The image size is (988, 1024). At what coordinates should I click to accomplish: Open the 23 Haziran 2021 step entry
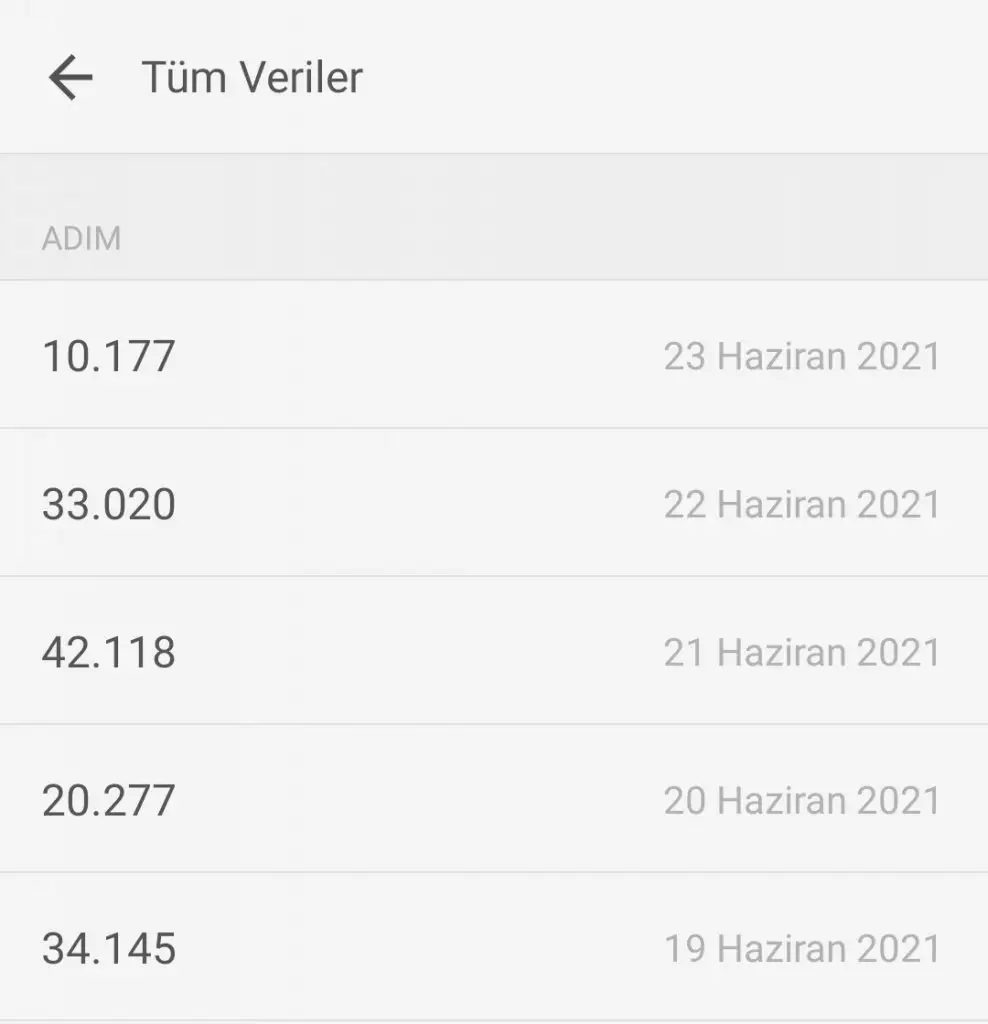click(x=494, y=356)
